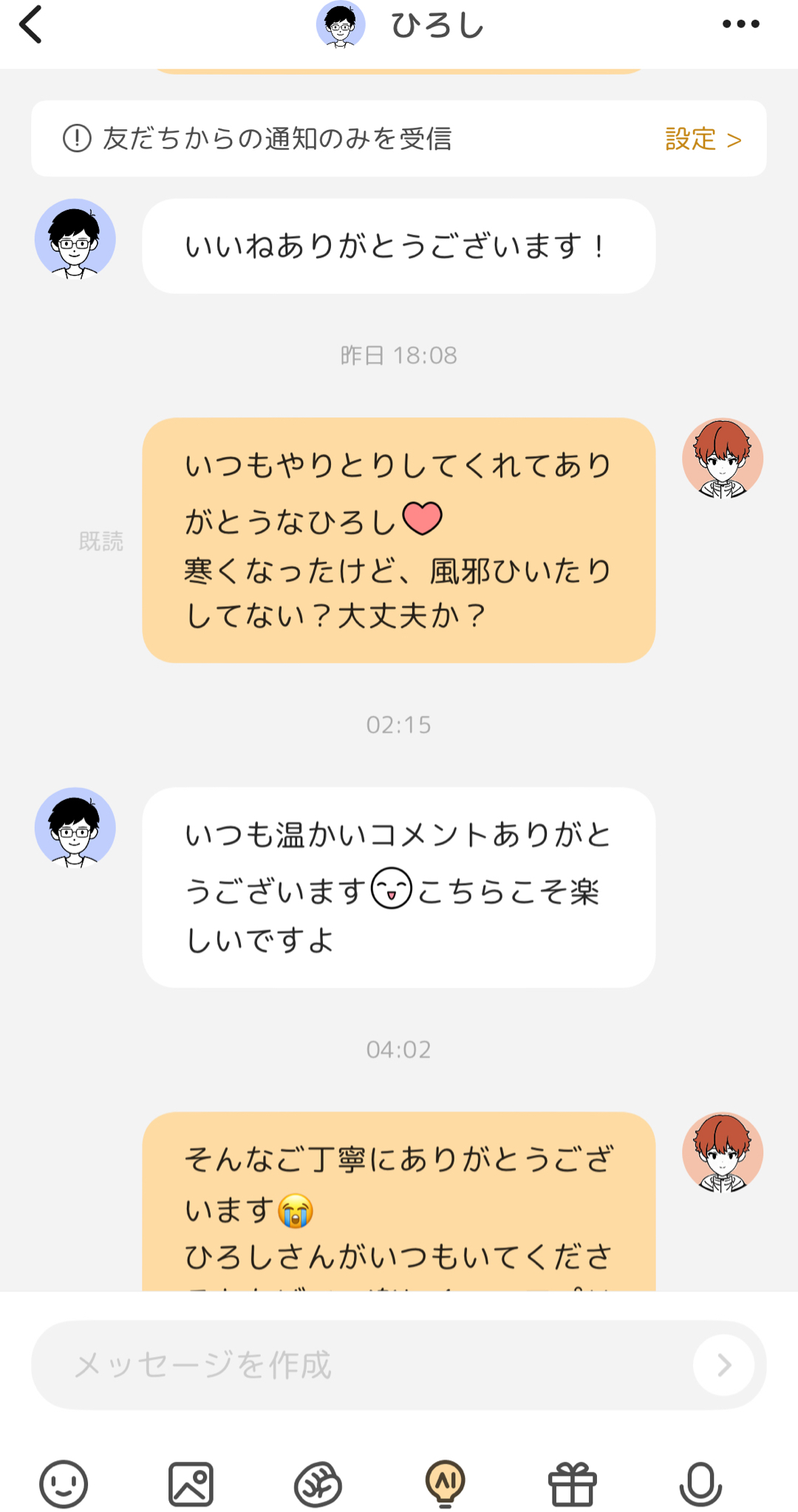798x1512 pixels.
Task: View ひろし's avatar beside いいねありがとうございます
Action: (x=75, y=239)
